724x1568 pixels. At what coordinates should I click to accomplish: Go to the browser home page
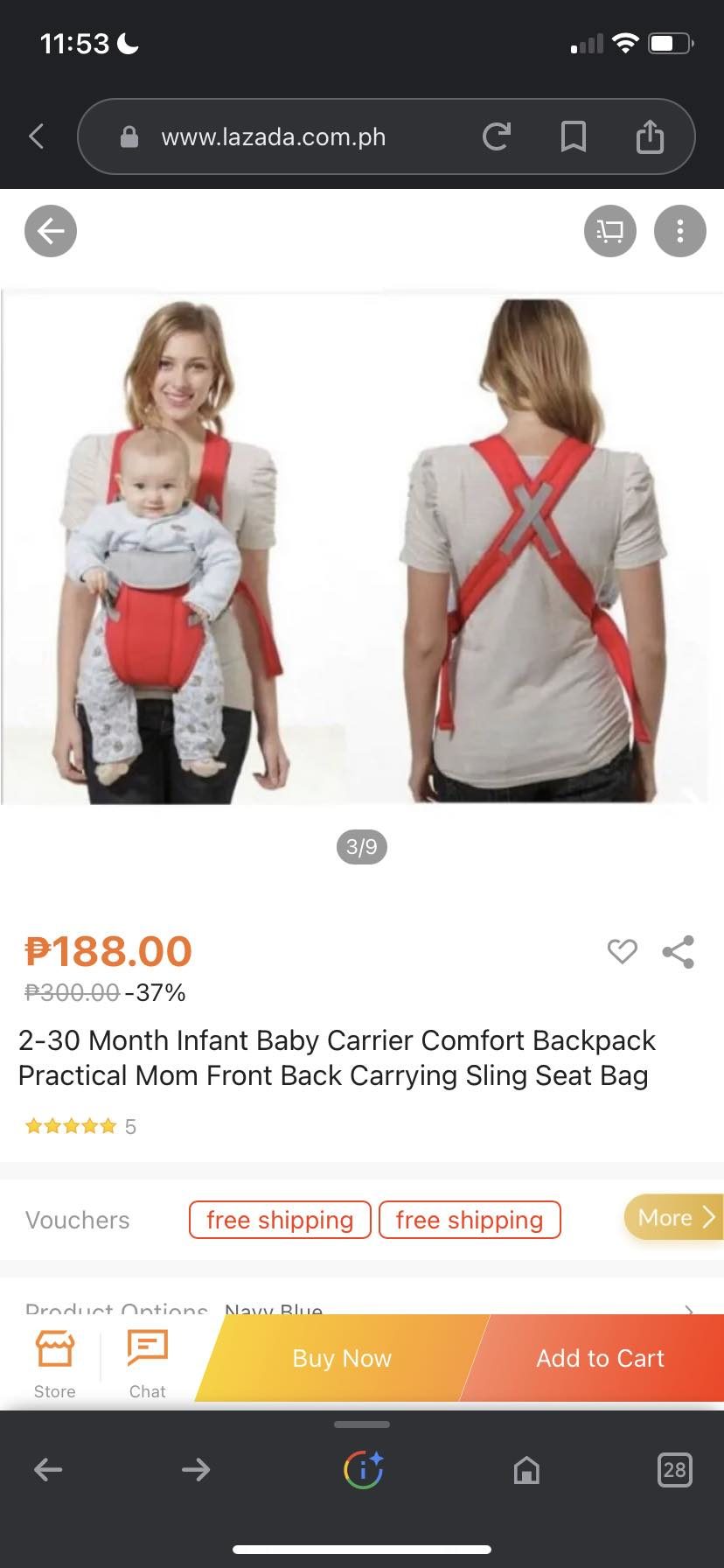coord(526,1470)
